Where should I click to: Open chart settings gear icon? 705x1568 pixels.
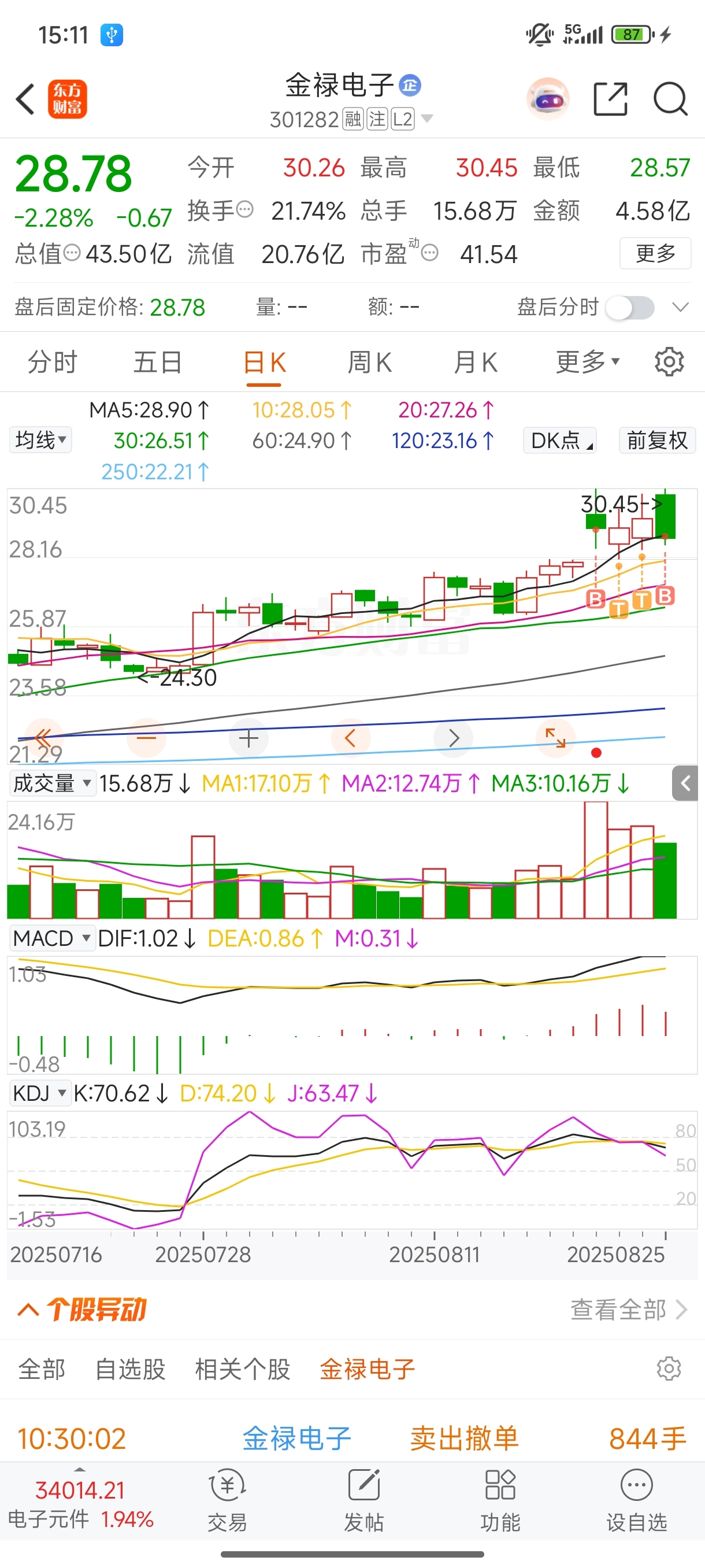[x=669, y=363]
